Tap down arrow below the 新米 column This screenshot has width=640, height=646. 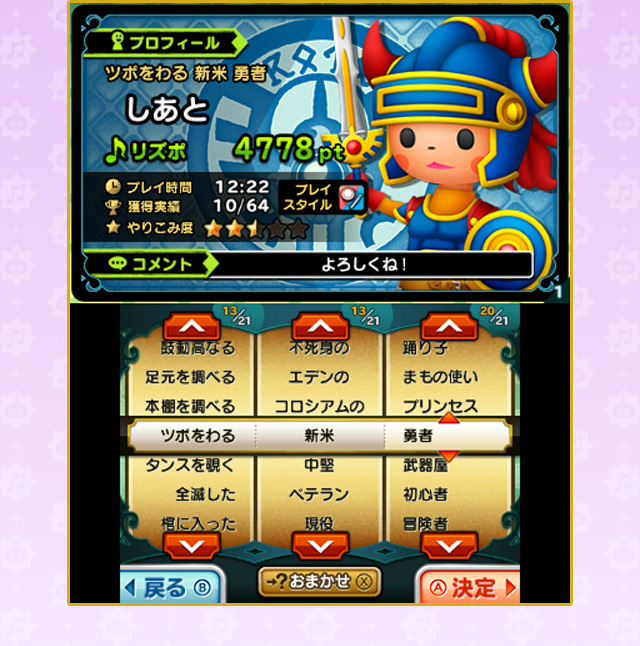click(x=320, y=546)
